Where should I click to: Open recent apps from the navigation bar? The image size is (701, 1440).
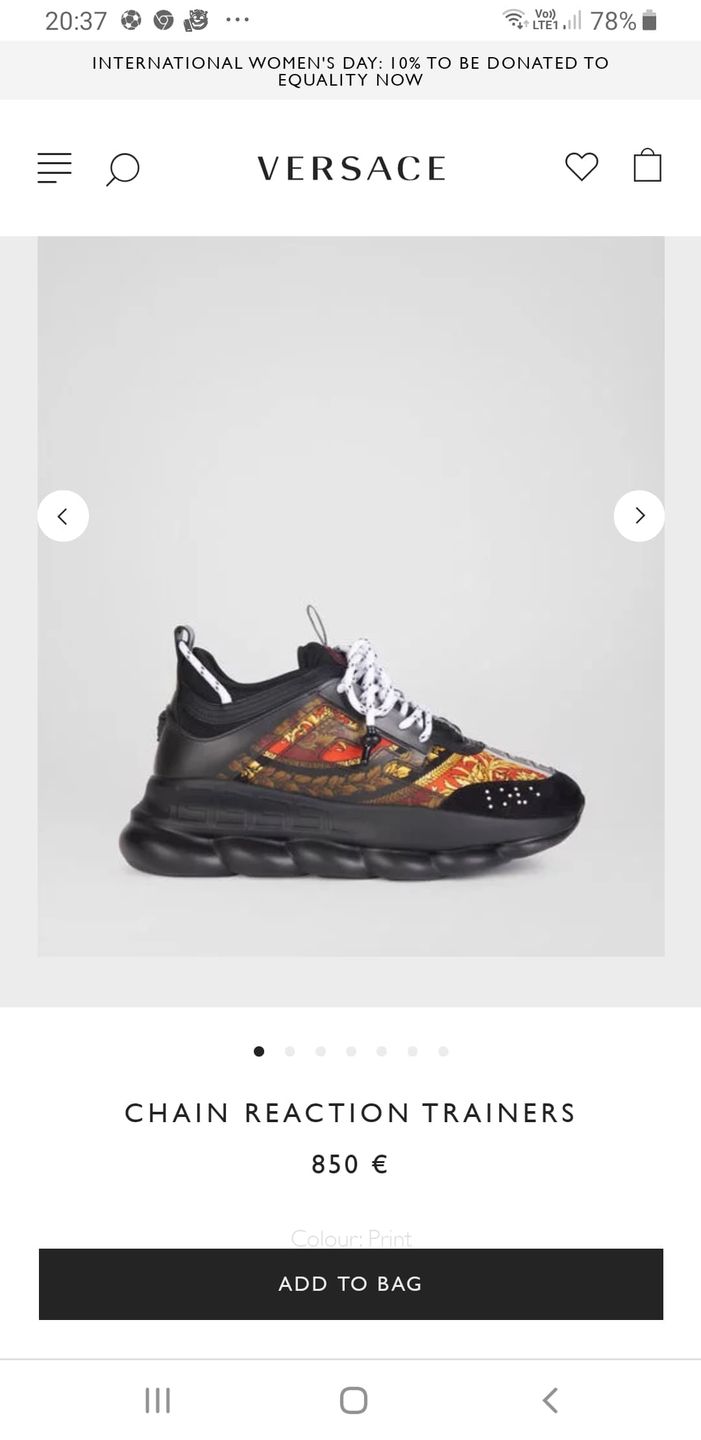[x=158, y=1400]
